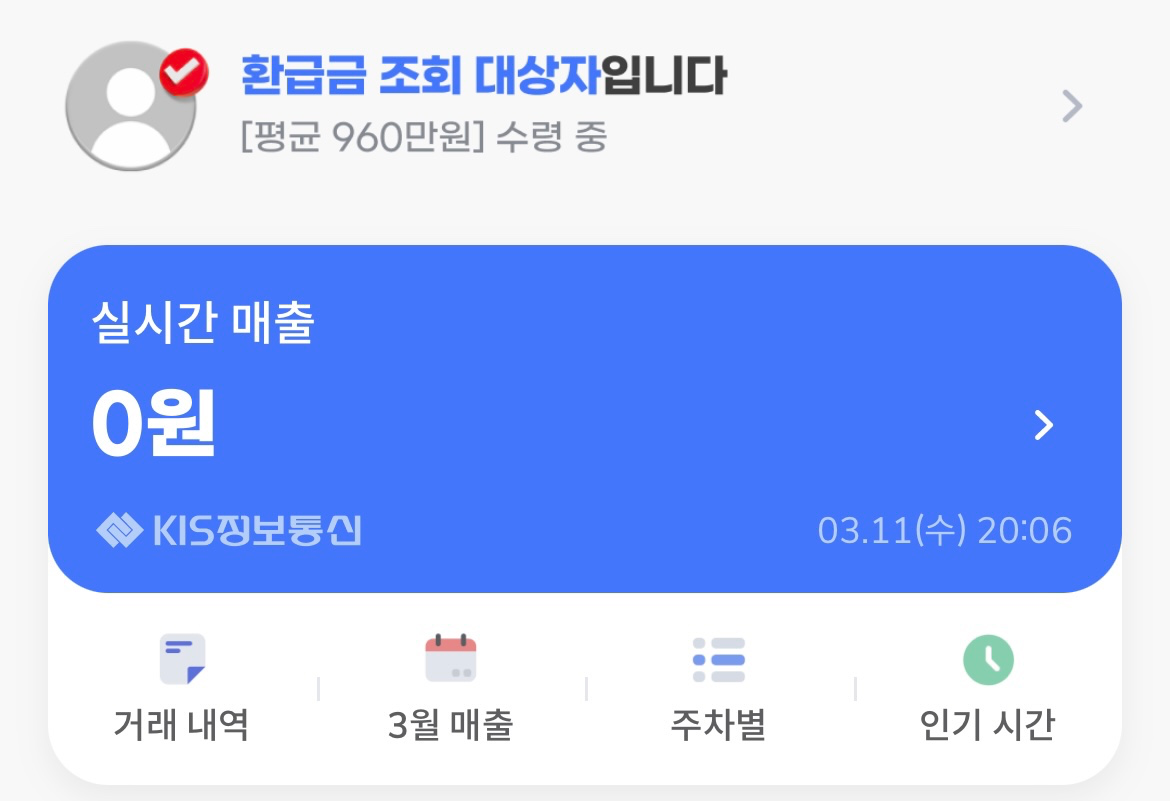Open 거래 내역
The width and height of the screenshot is (1170, 801).
click(182, 689)
